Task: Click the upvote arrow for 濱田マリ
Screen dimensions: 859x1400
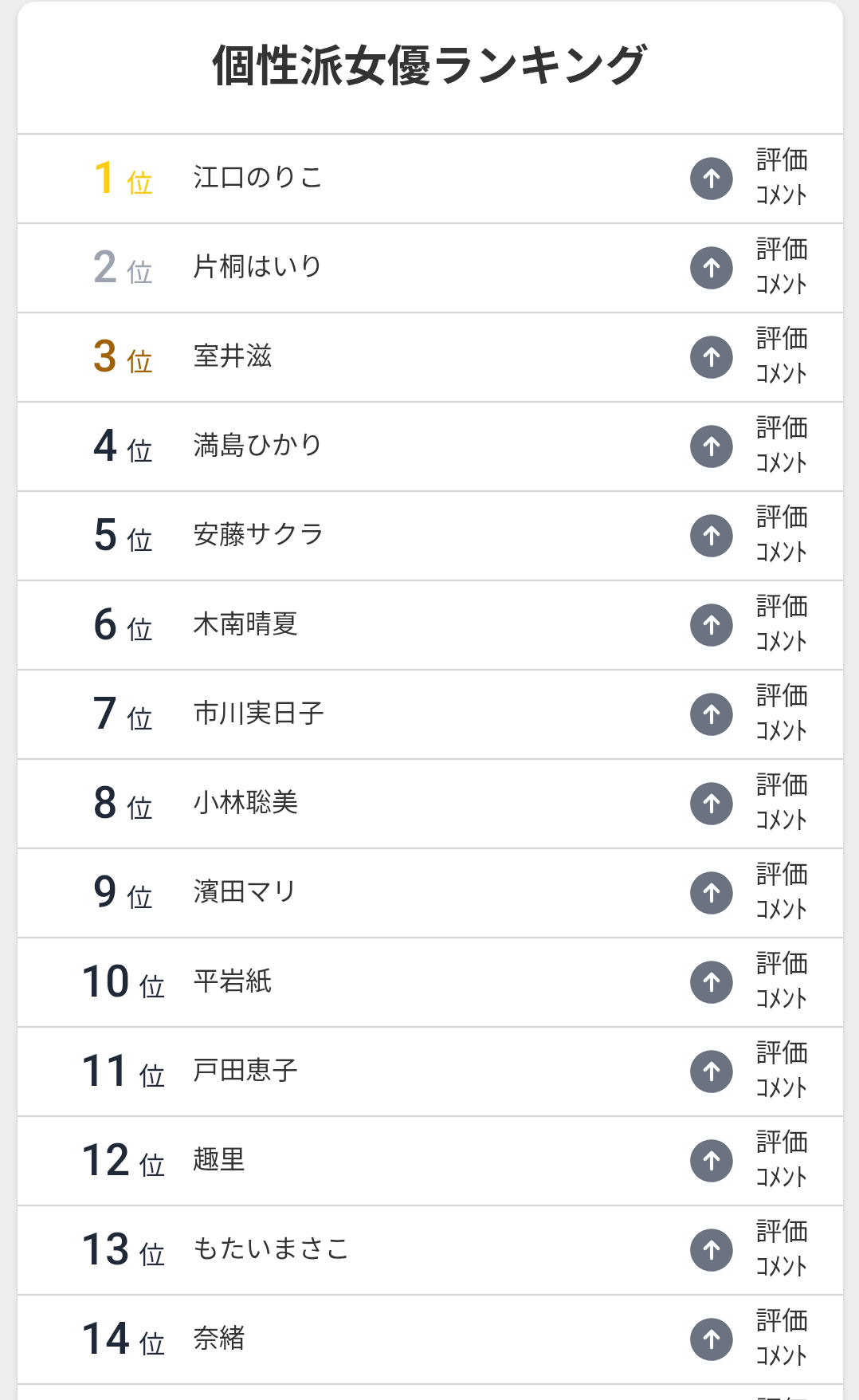Action: click(x=710, y=893)
